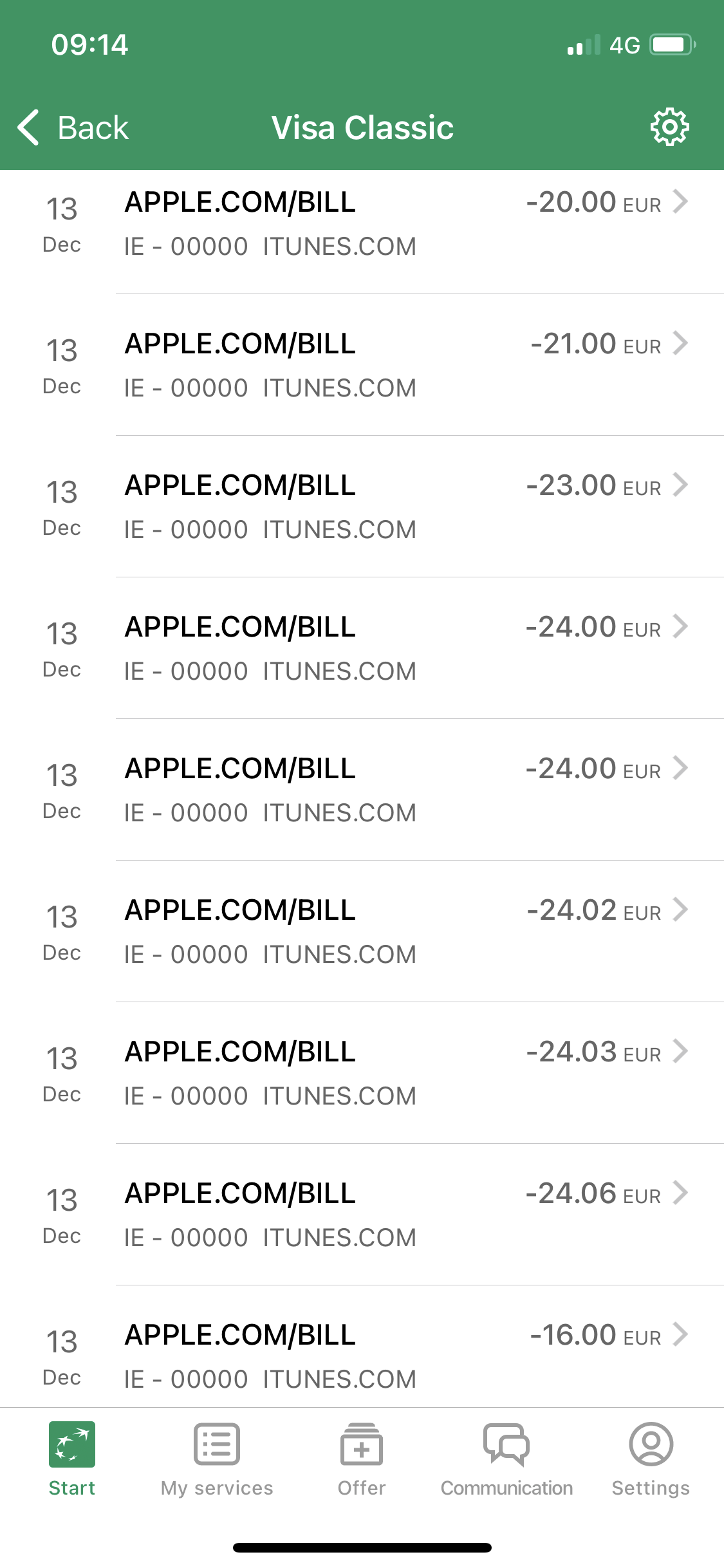This screenshot has width=724, height=1568.
Task: Open the -24.02 EUR transaction row
Action: (360, 930)
